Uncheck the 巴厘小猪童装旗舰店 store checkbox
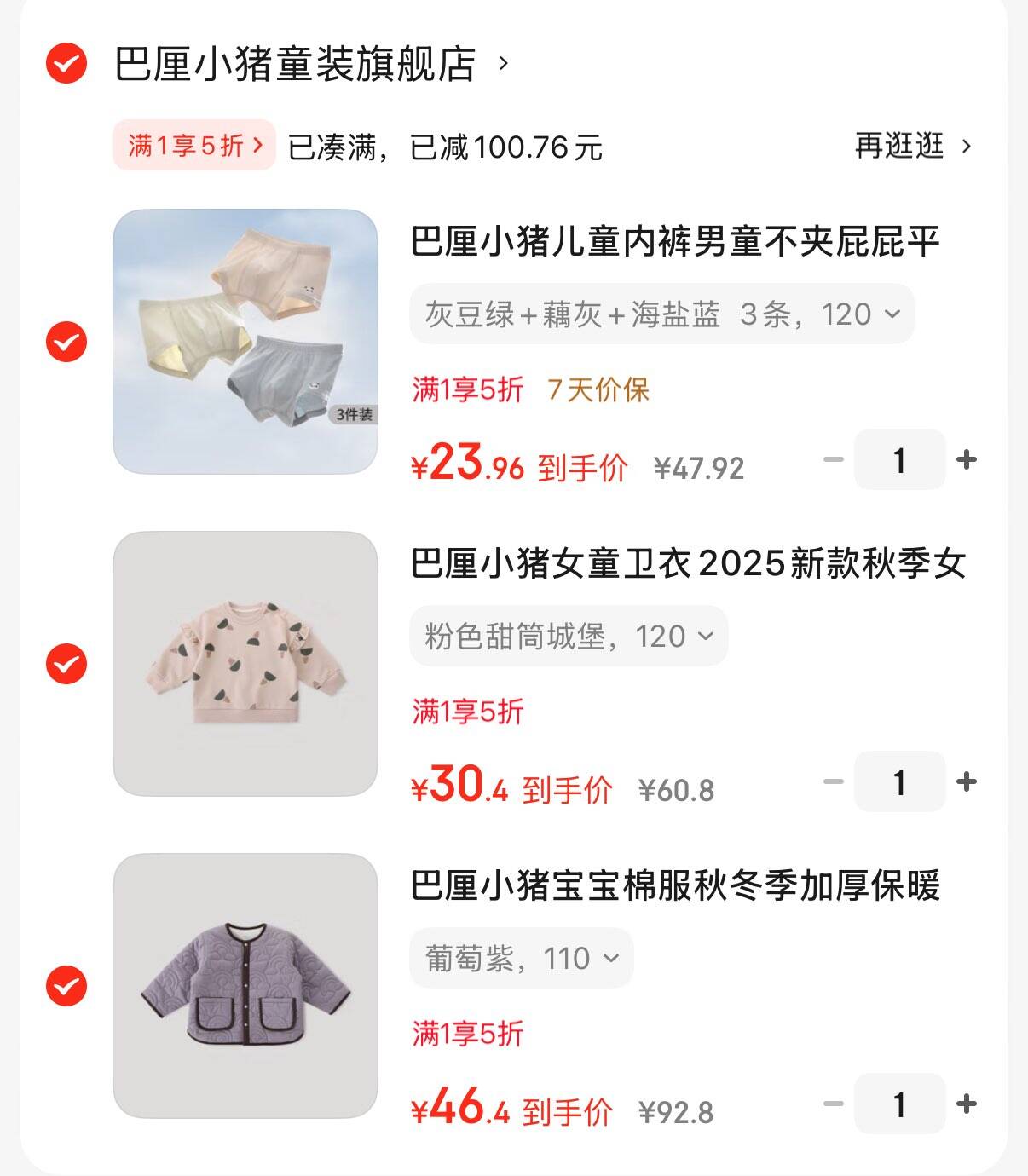 pos(66,64)
